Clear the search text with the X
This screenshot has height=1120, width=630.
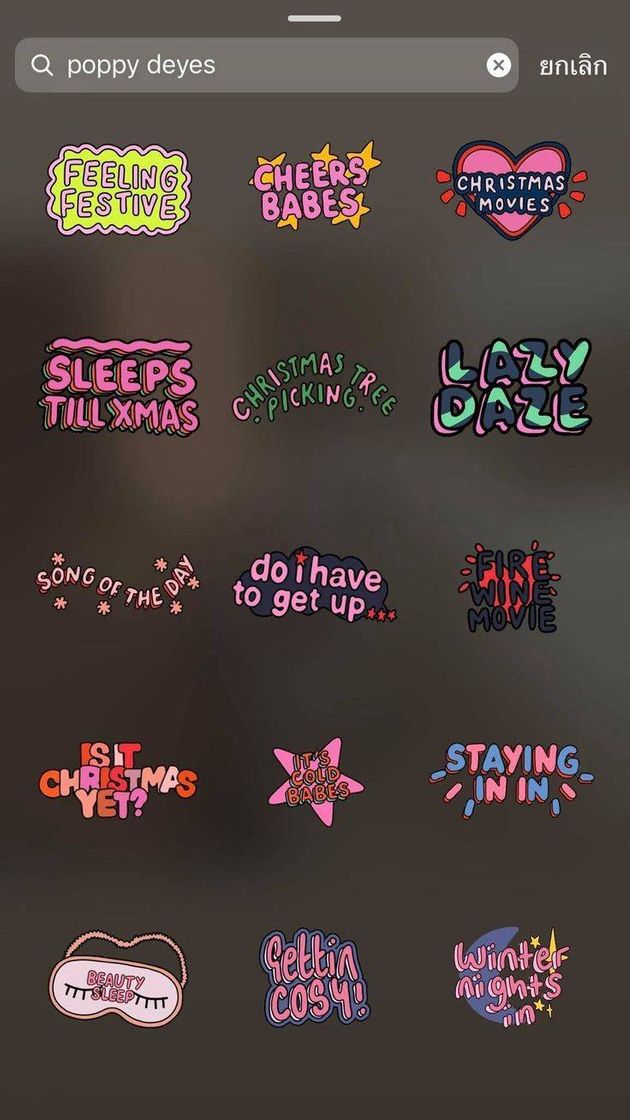pos(498,66)
